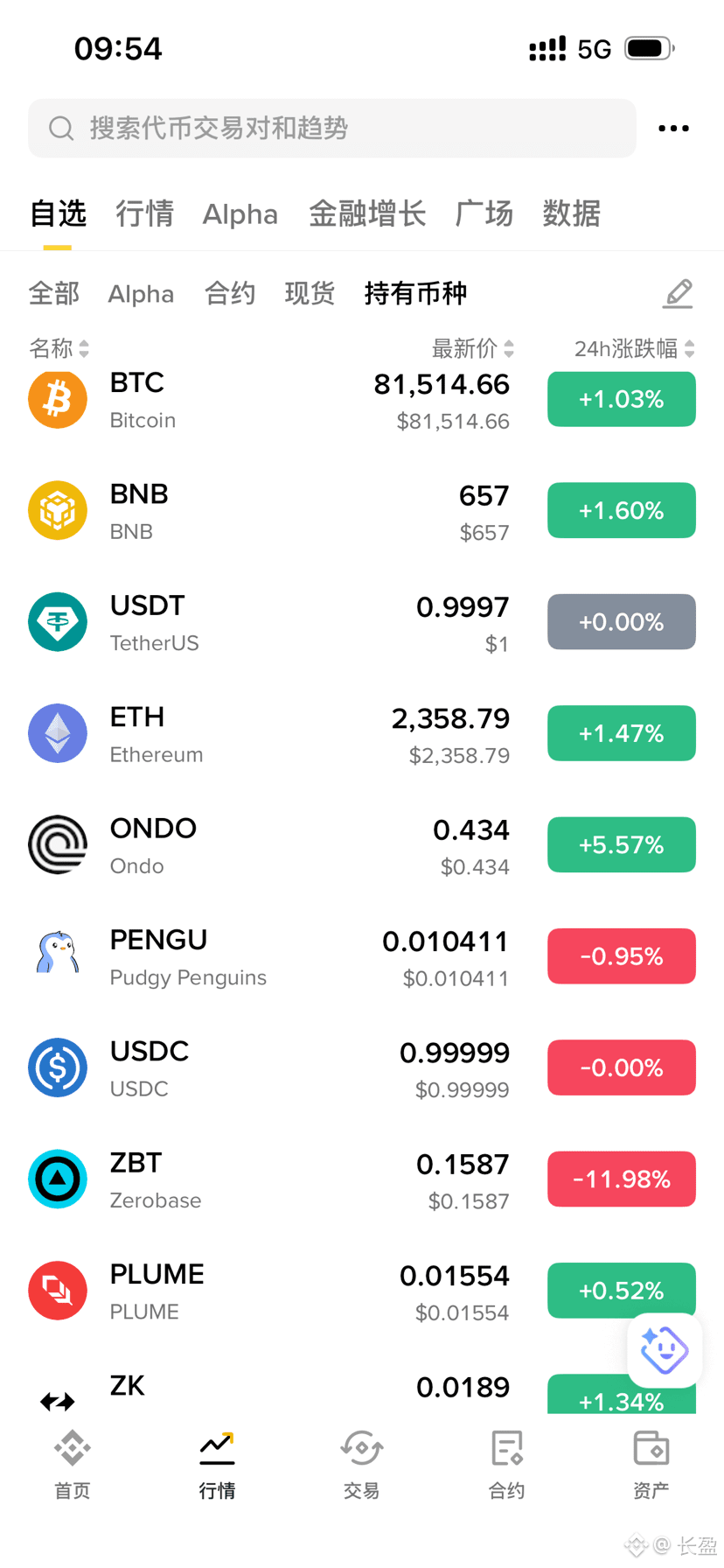Switch to the 金融增长 top tab
Screen dimensions: 724x1568
367,213
